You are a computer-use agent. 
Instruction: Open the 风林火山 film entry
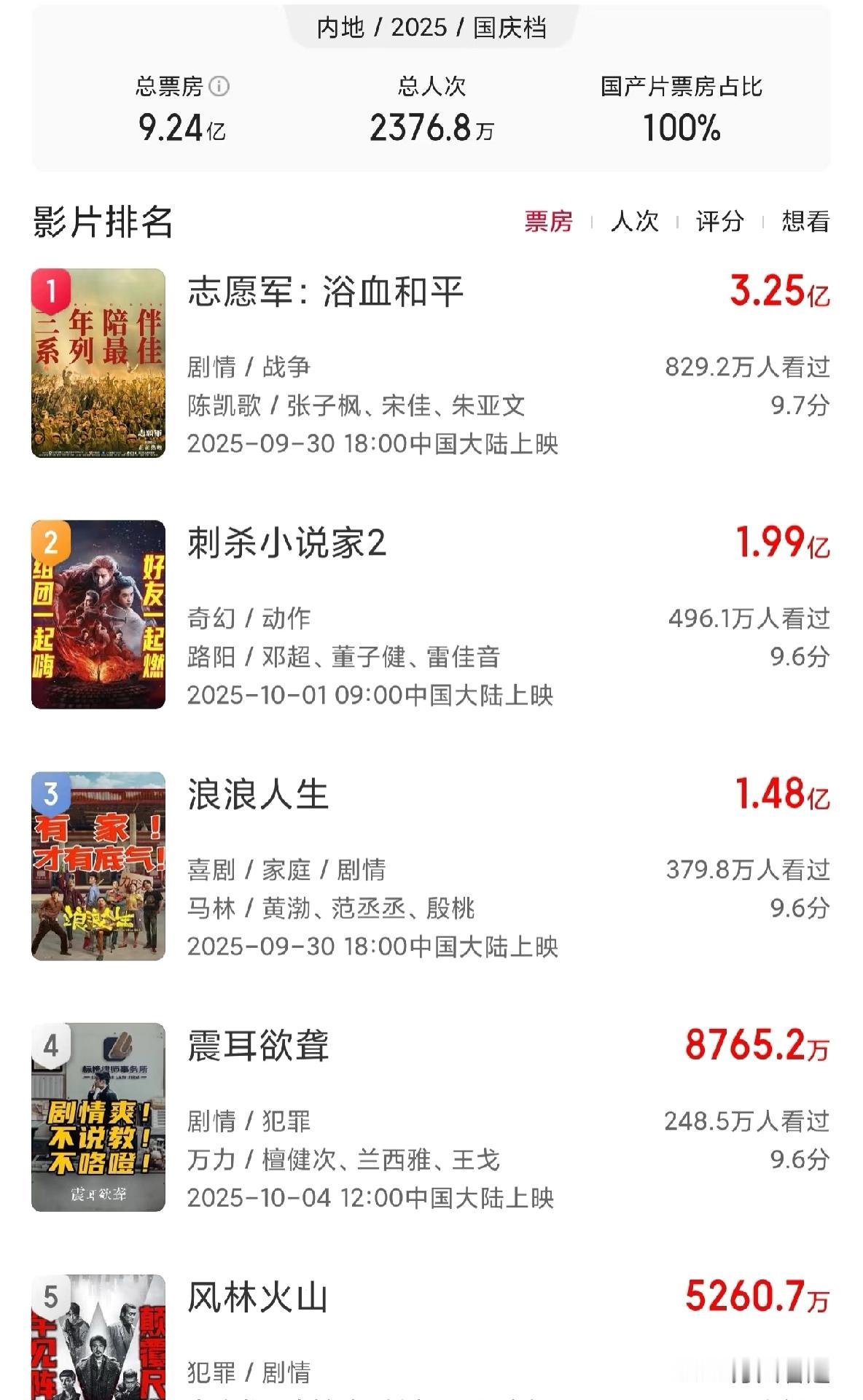click(x=258, y=1298)
